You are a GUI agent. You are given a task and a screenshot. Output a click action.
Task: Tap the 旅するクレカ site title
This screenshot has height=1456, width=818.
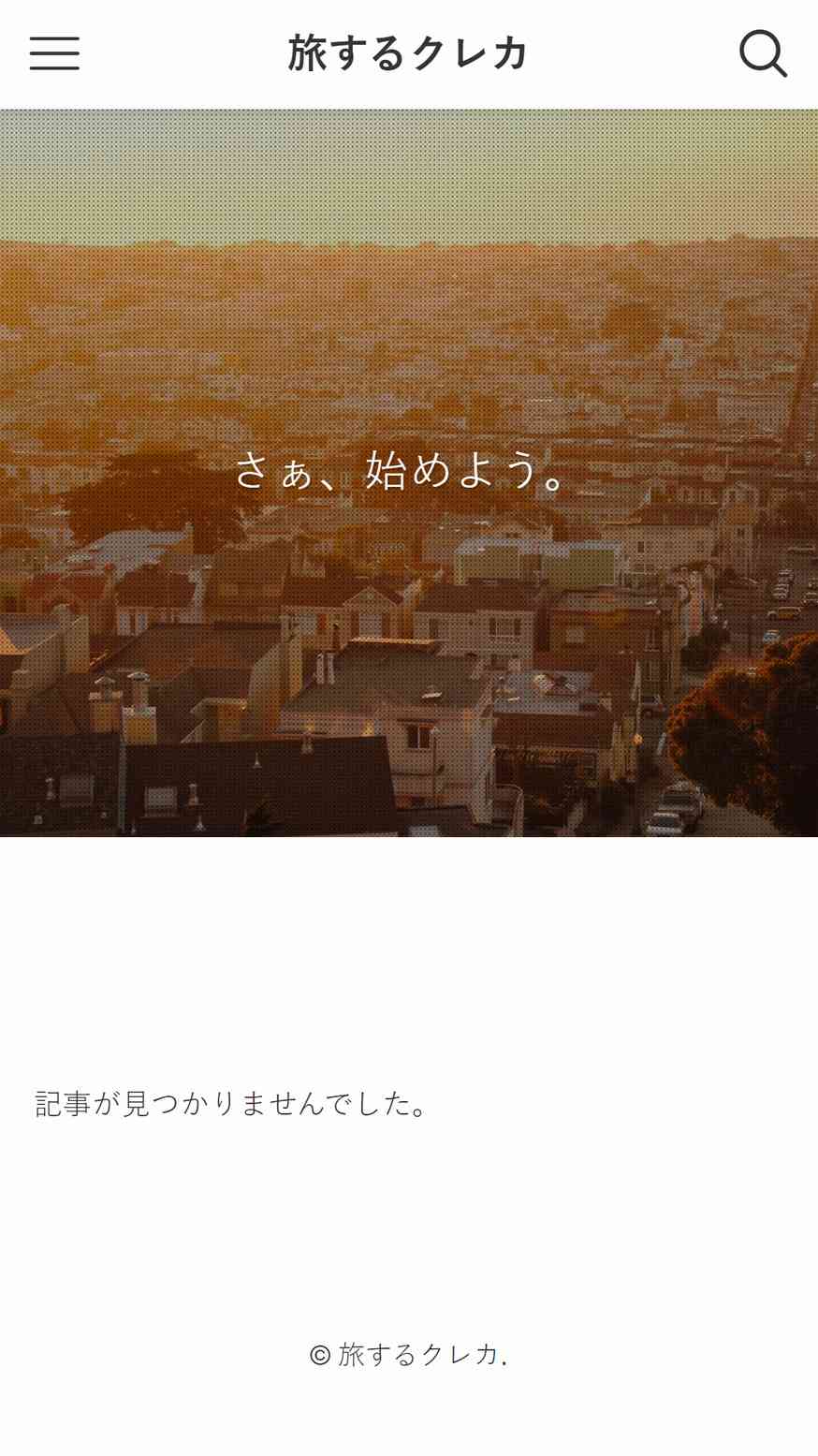(408, 53)
